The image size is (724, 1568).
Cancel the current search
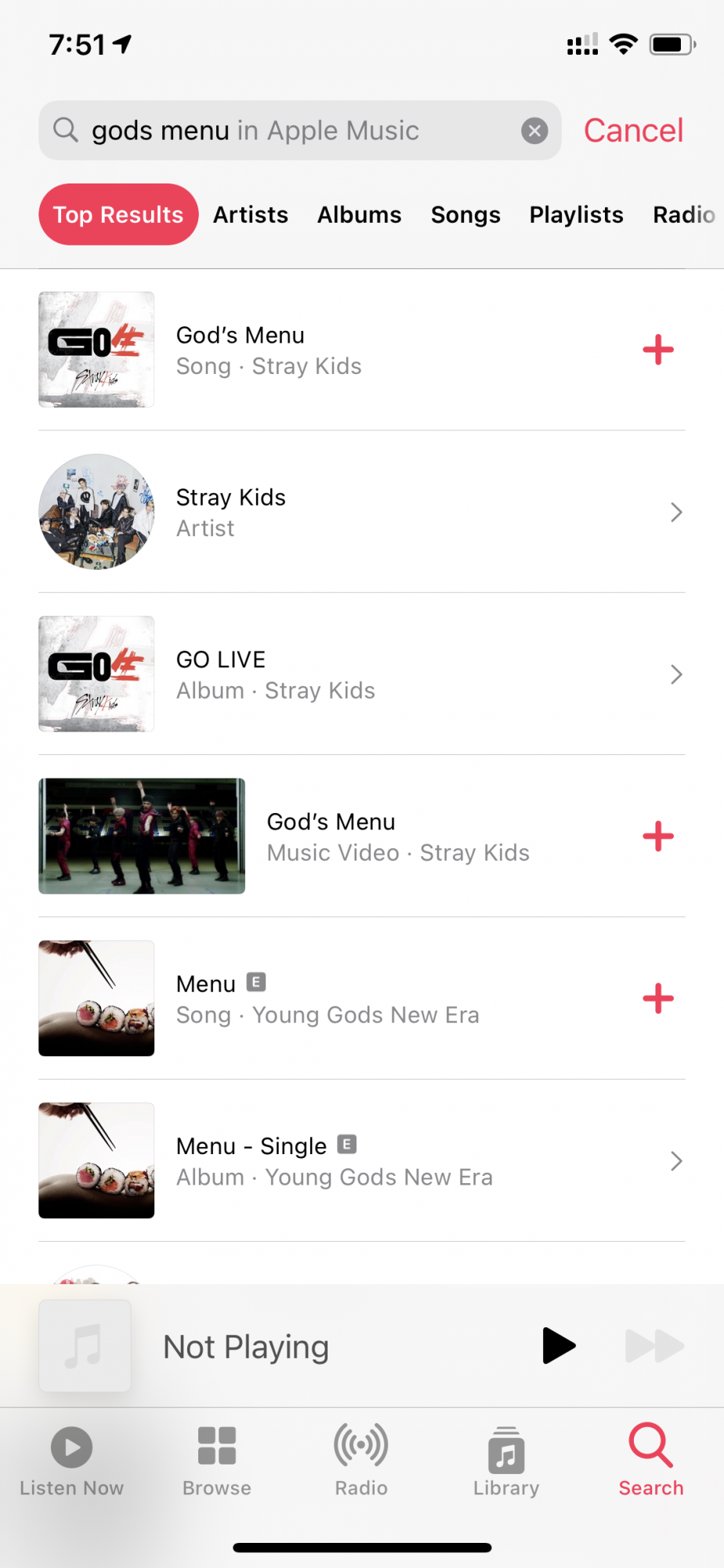click(x=633, y=130)
